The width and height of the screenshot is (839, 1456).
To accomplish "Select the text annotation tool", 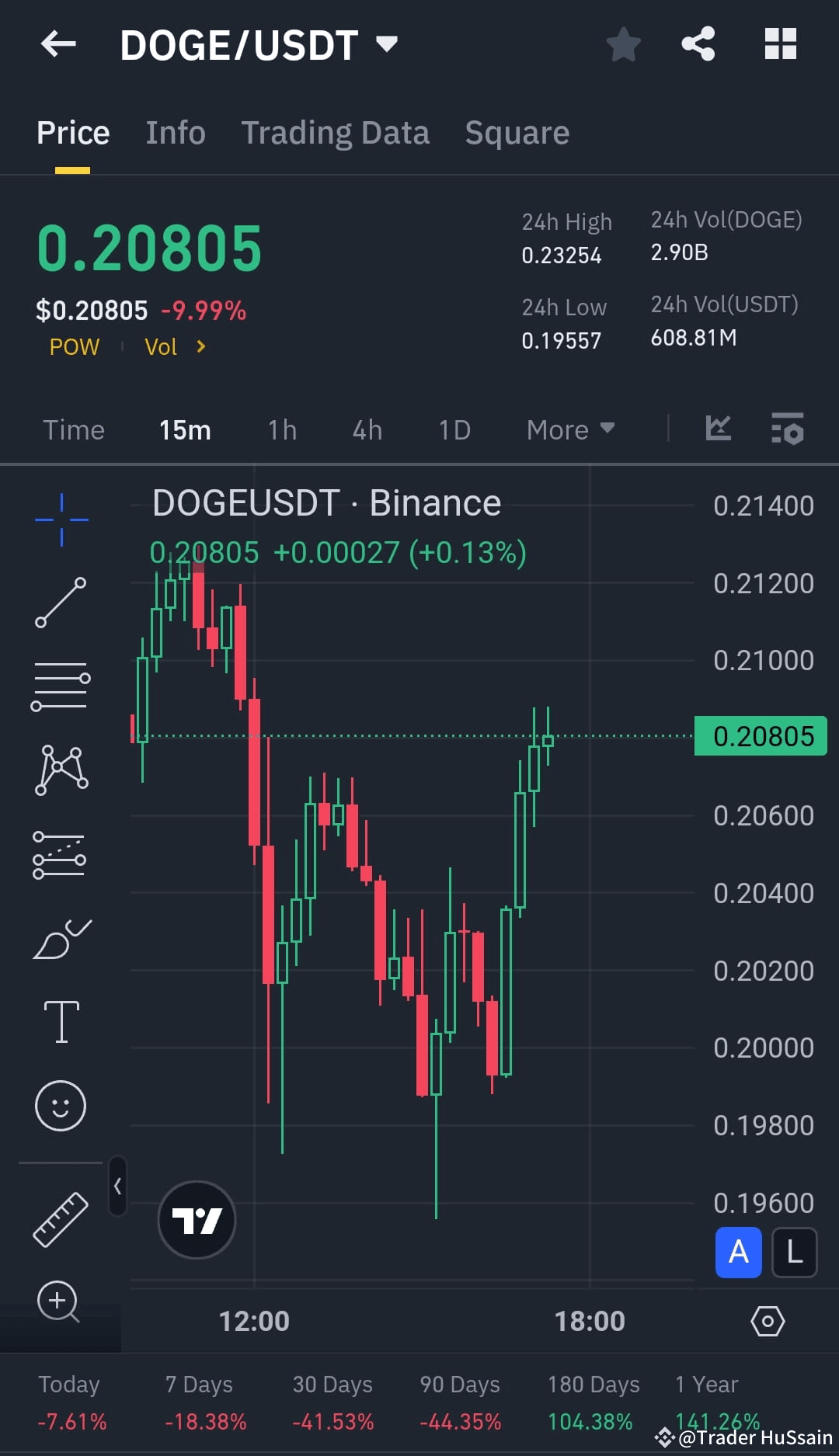I will [62, 1021].
